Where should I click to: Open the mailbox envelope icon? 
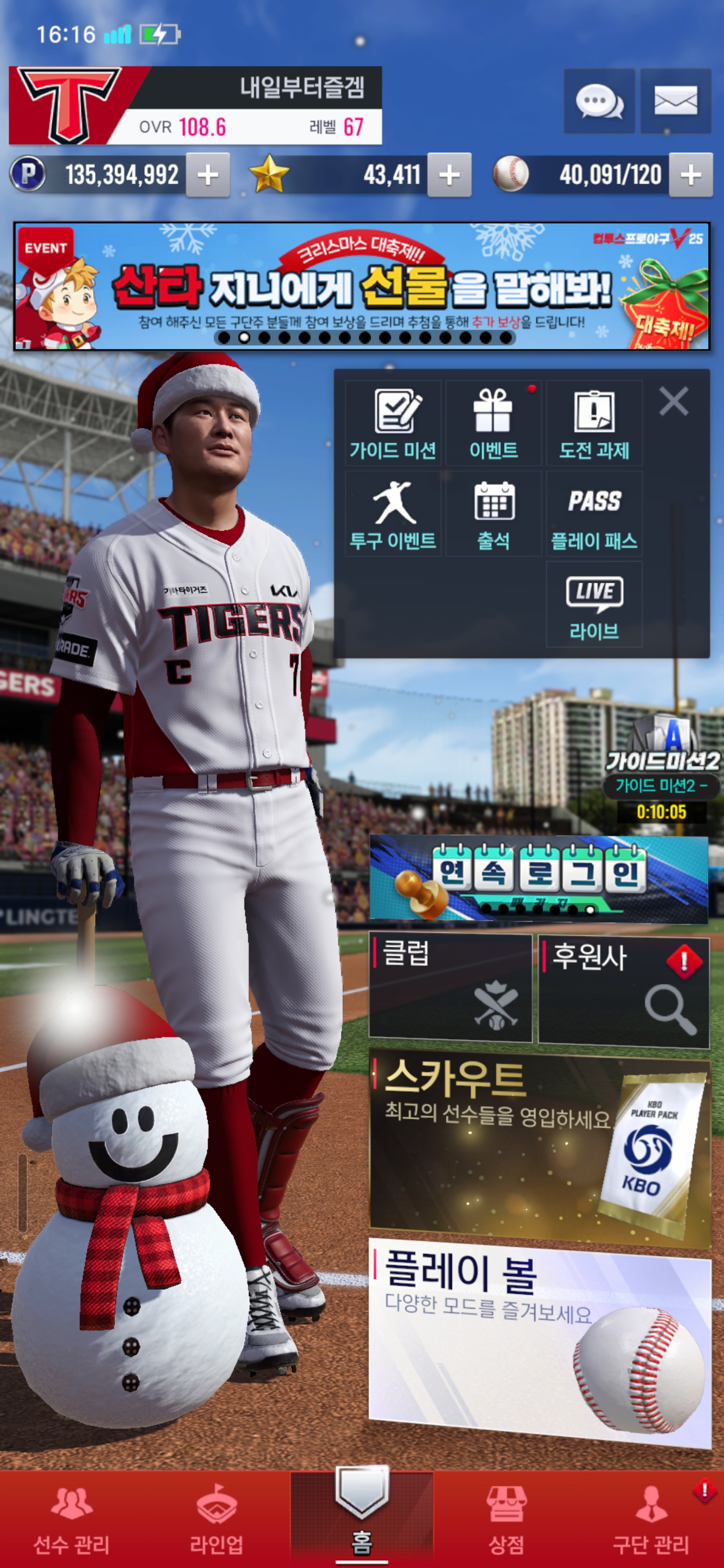tap(675, 101)
